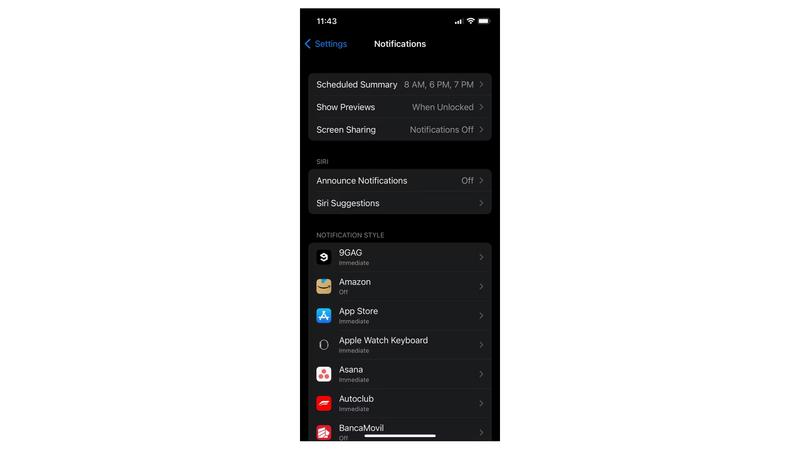
Task: Open App Store notification settings
Action: [x=400, y=315]
